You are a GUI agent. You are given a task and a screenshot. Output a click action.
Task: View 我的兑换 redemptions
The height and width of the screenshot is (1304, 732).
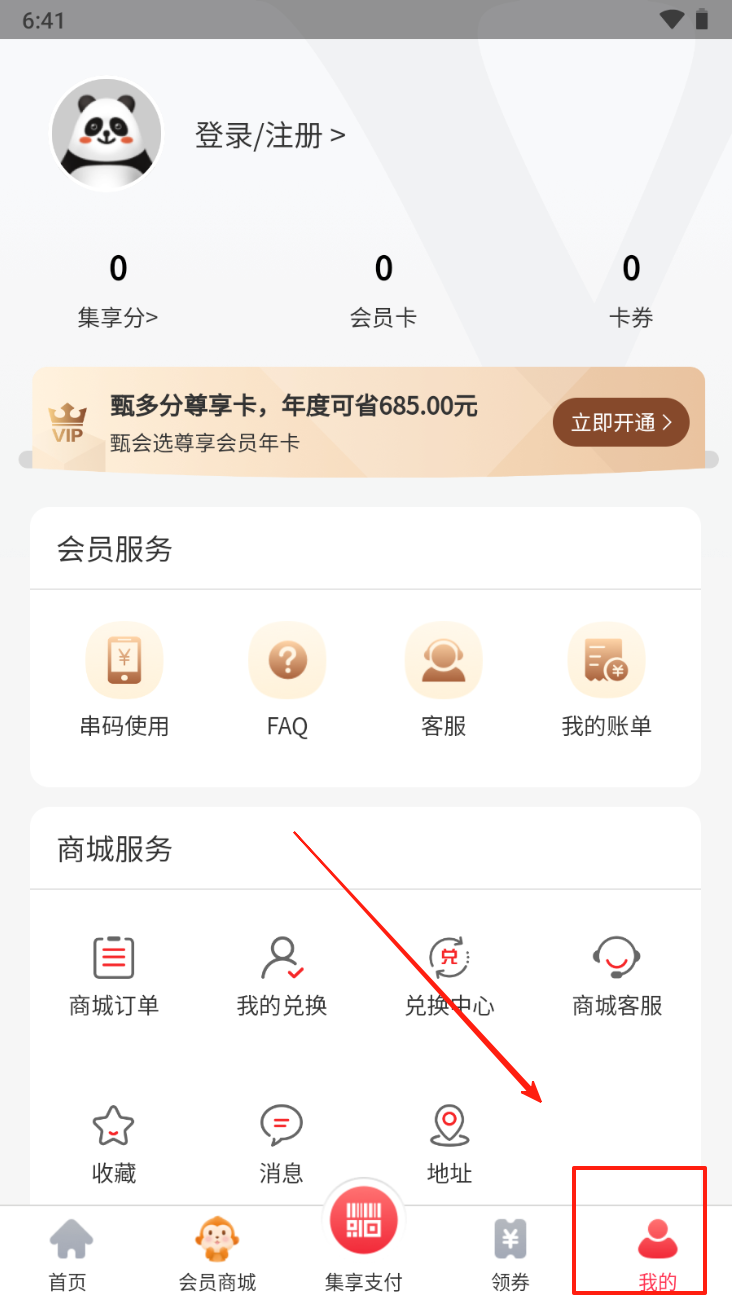click(282, 976)
